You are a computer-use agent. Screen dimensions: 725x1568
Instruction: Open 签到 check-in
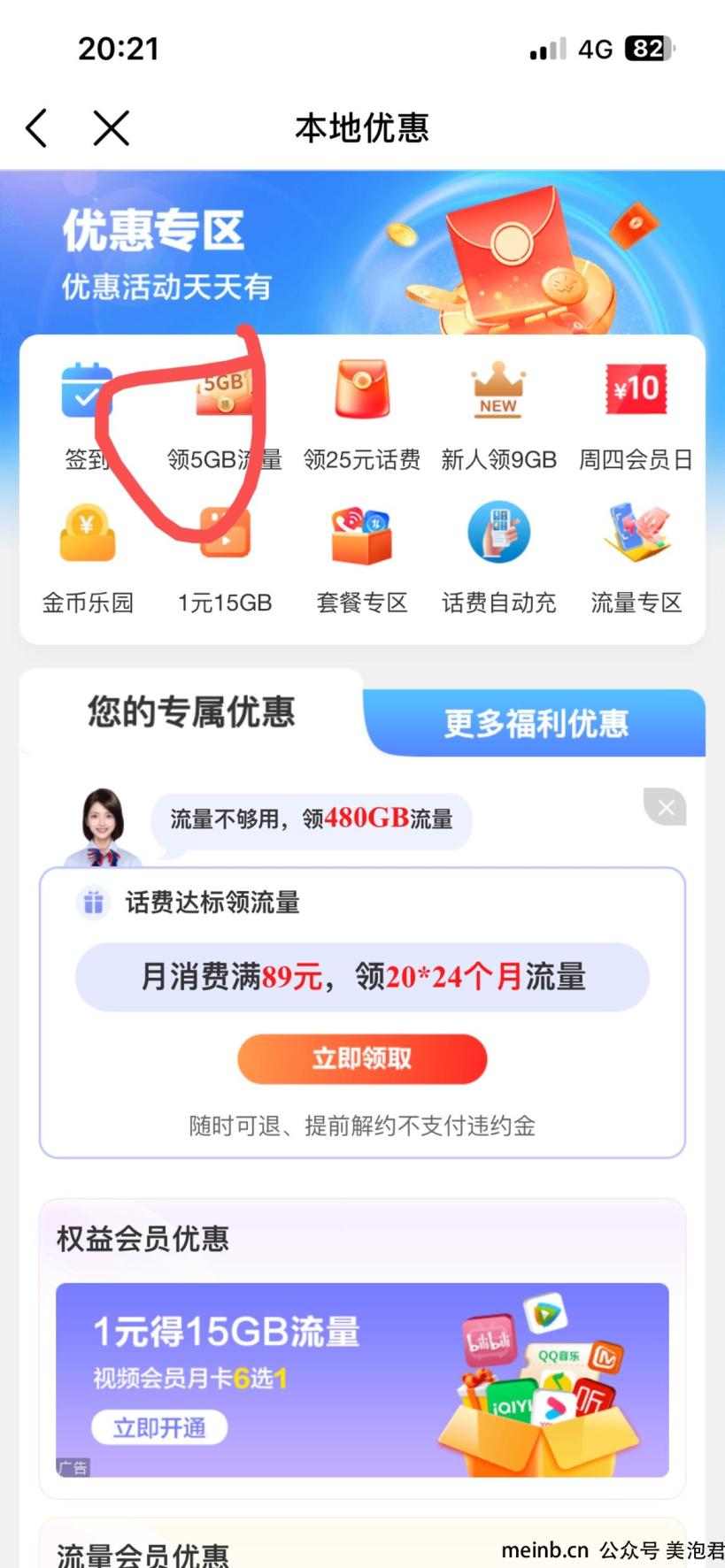[87, 413]
